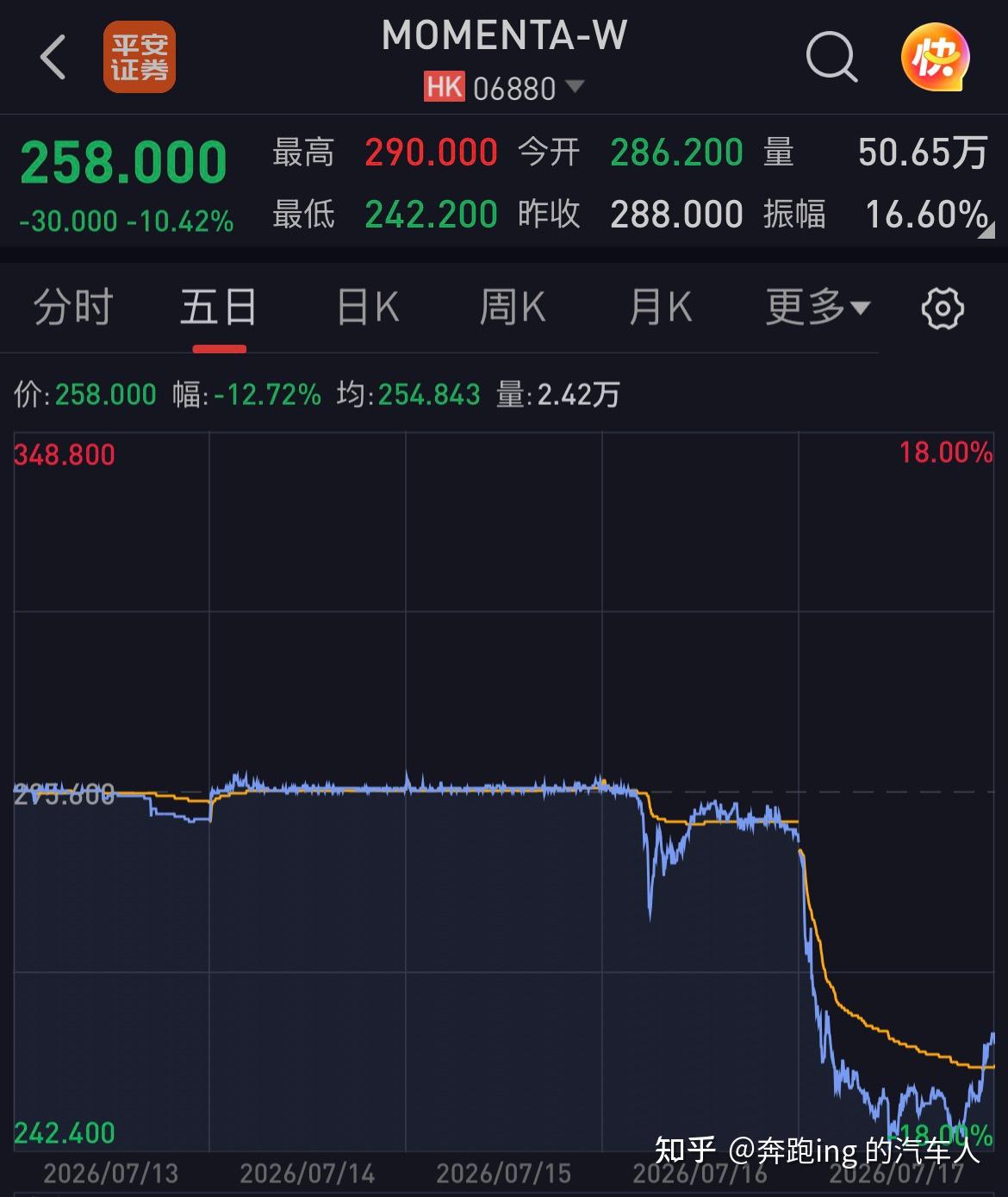1008x1197 pixels.
Task: Switch to the 分时 chart tab
Action: point(73,307)
